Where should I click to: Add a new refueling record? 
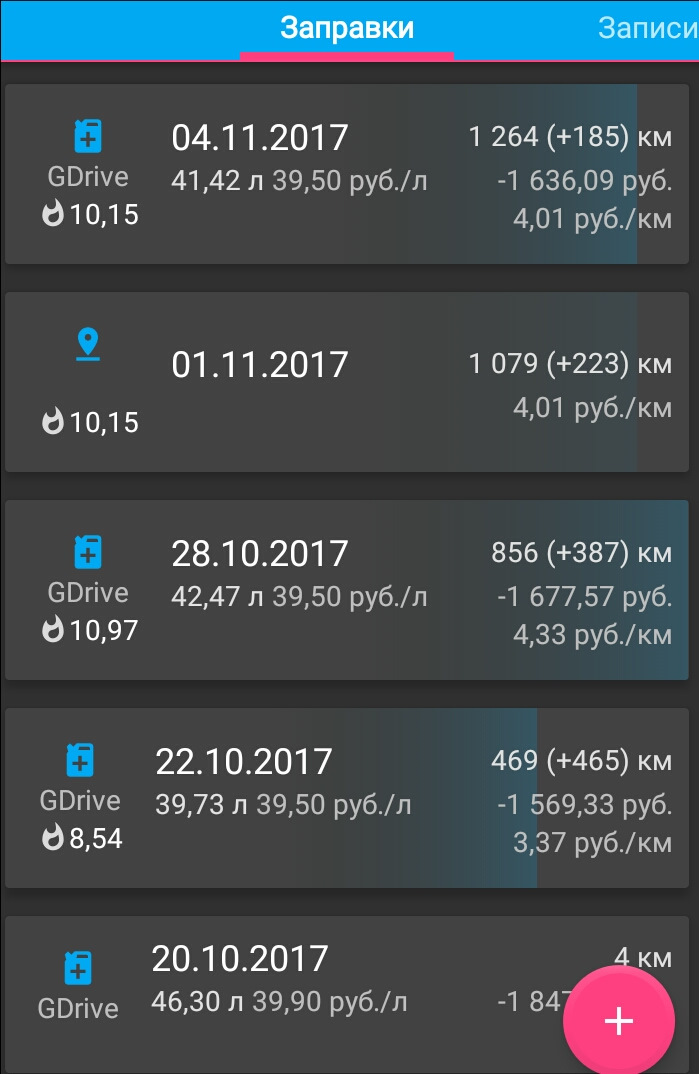click(619, 1020)
